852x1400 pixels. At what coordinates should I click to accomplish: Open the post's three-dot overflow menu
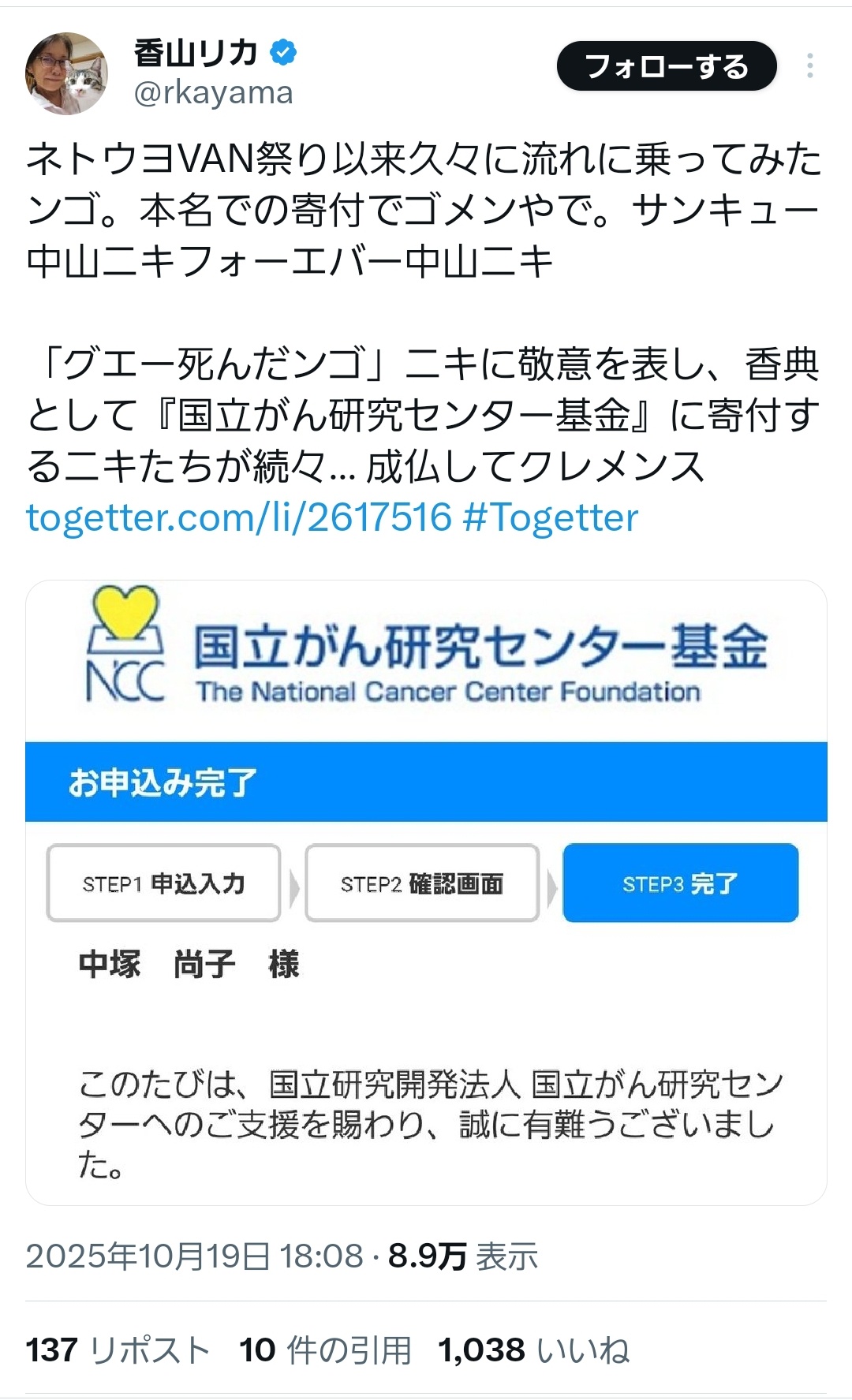(809, 66)
